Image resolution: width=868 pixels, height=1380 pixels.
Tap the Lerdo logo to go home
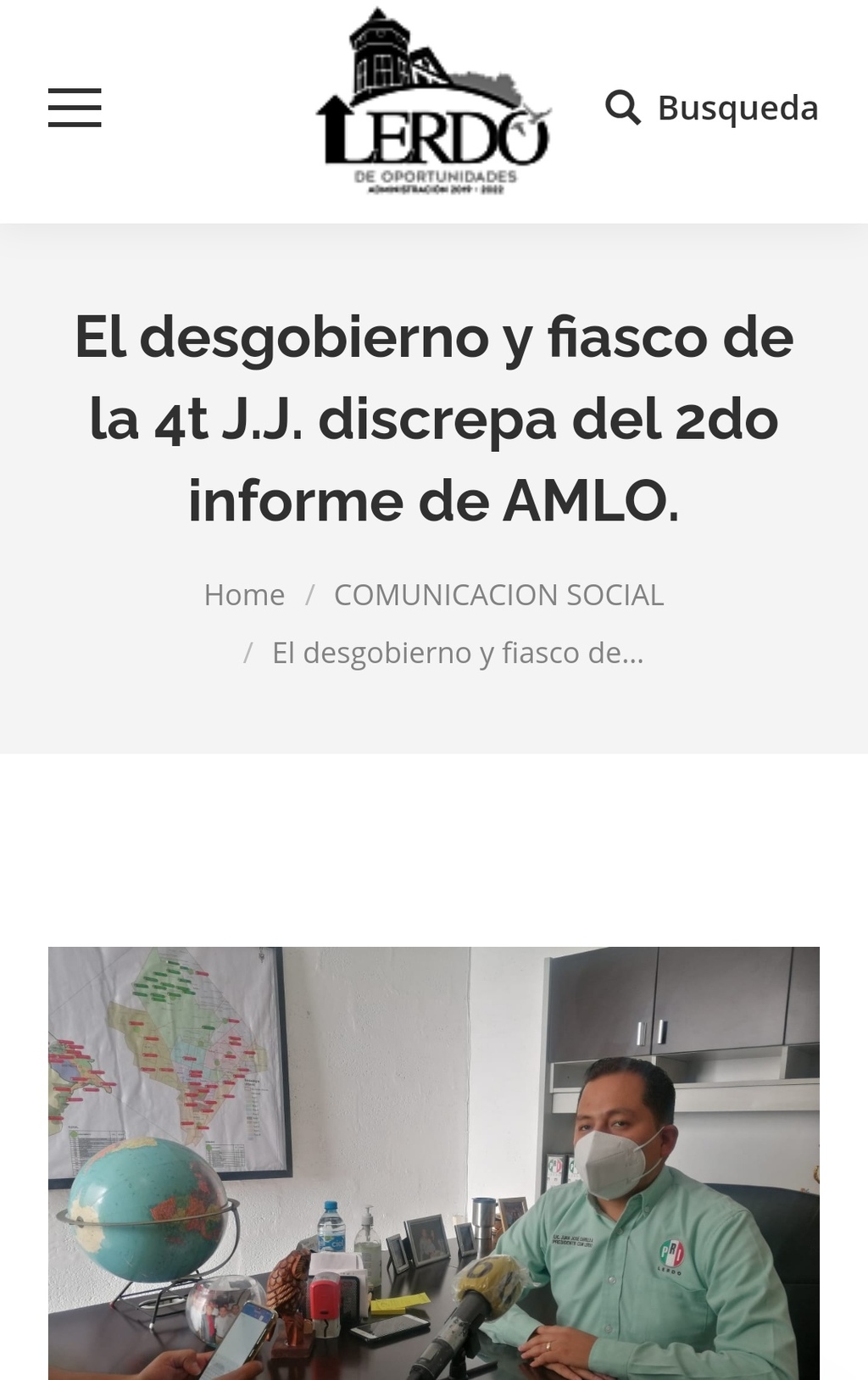(x=433, y=102)
